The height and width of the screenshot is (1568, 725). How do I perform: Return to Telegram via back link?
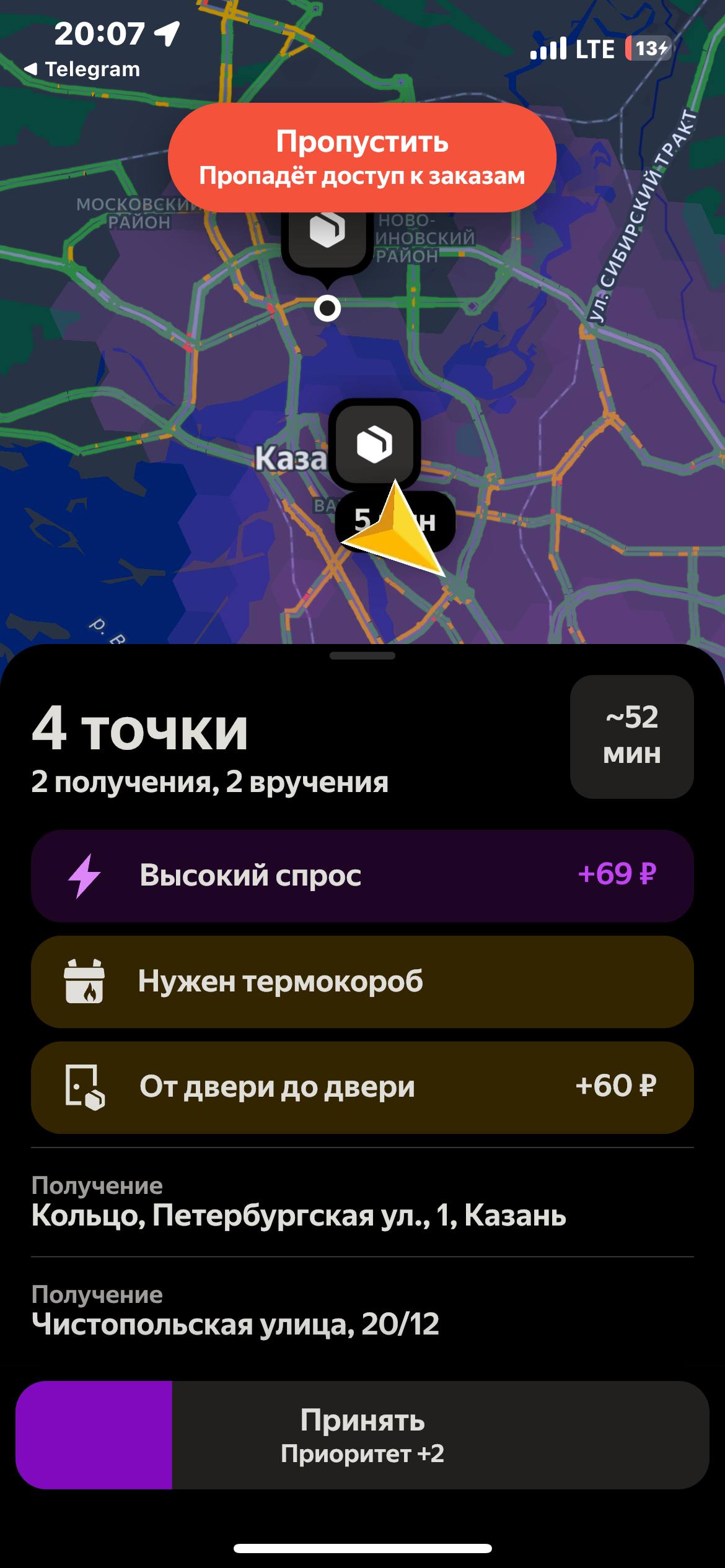pos(82,69)
